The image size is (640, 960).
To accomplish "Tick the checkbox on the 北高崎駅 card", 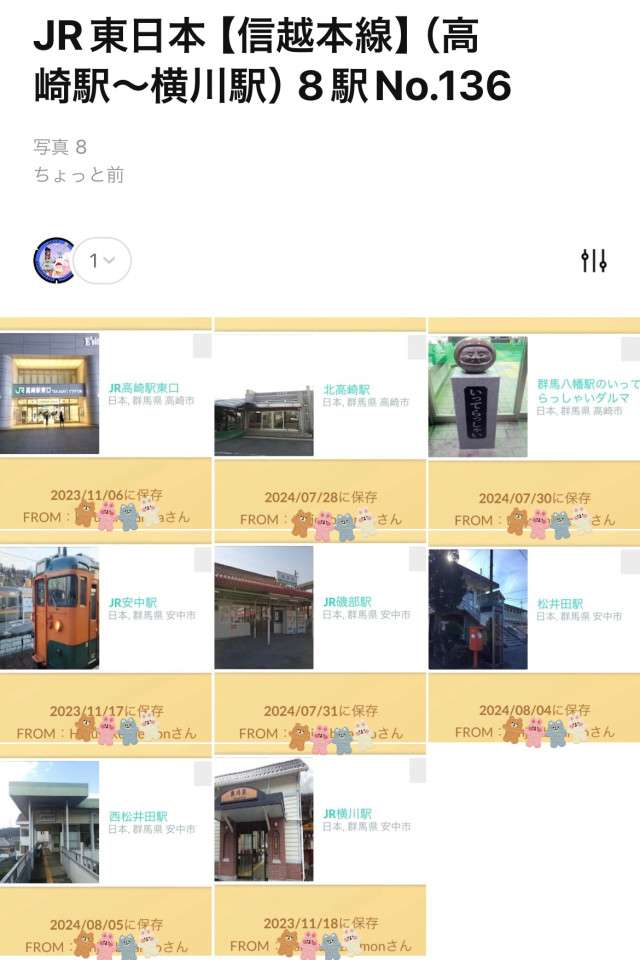I will click(x=417, y=347).
